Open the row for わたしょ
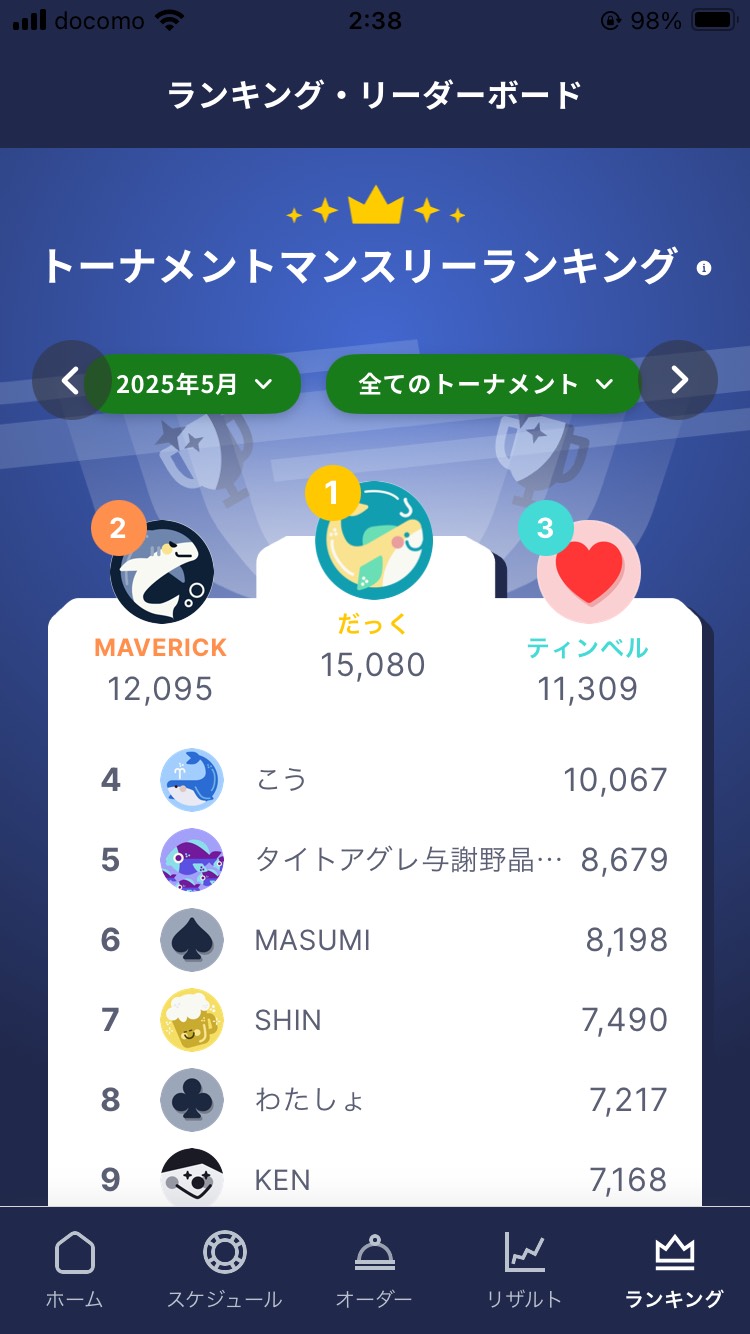The height and width of the screenshot is (1334, 750). coord(375,1100)
